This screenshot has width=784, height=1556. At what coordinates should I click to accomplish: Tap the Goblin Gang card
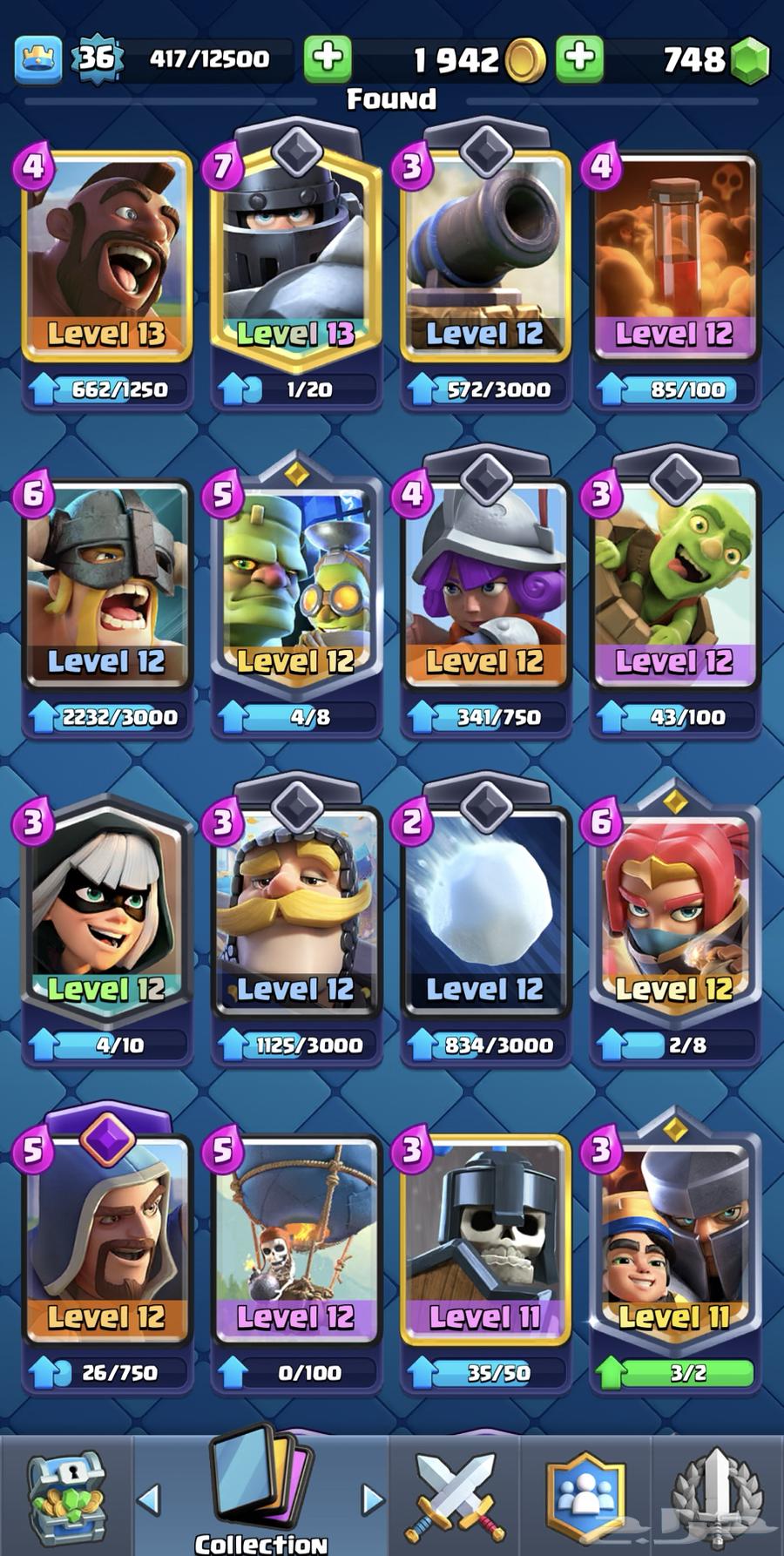point(674,585)
